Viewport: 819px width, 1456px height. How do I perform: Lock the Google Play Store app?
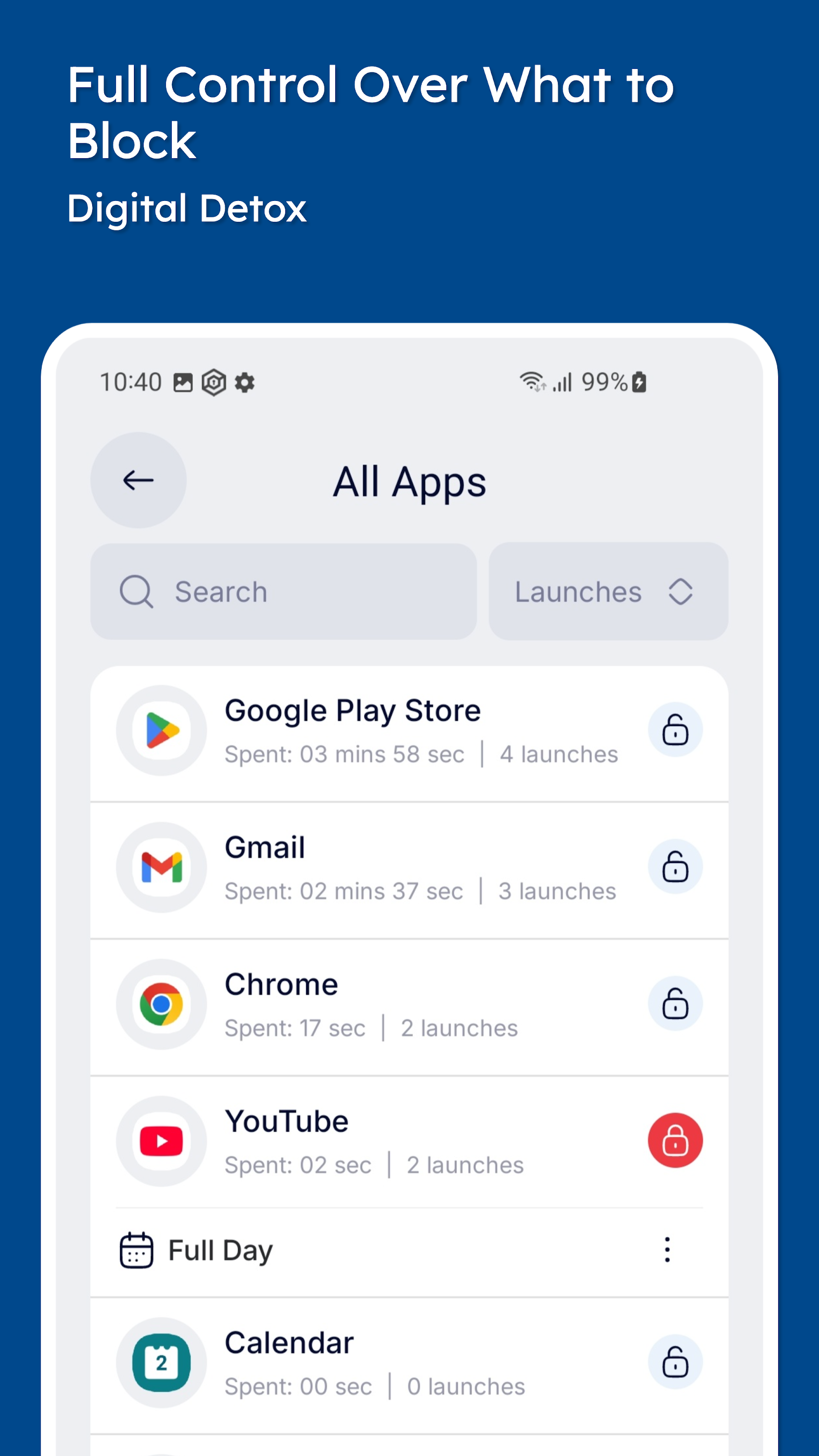pyautogui.click(x=675, y=730)
